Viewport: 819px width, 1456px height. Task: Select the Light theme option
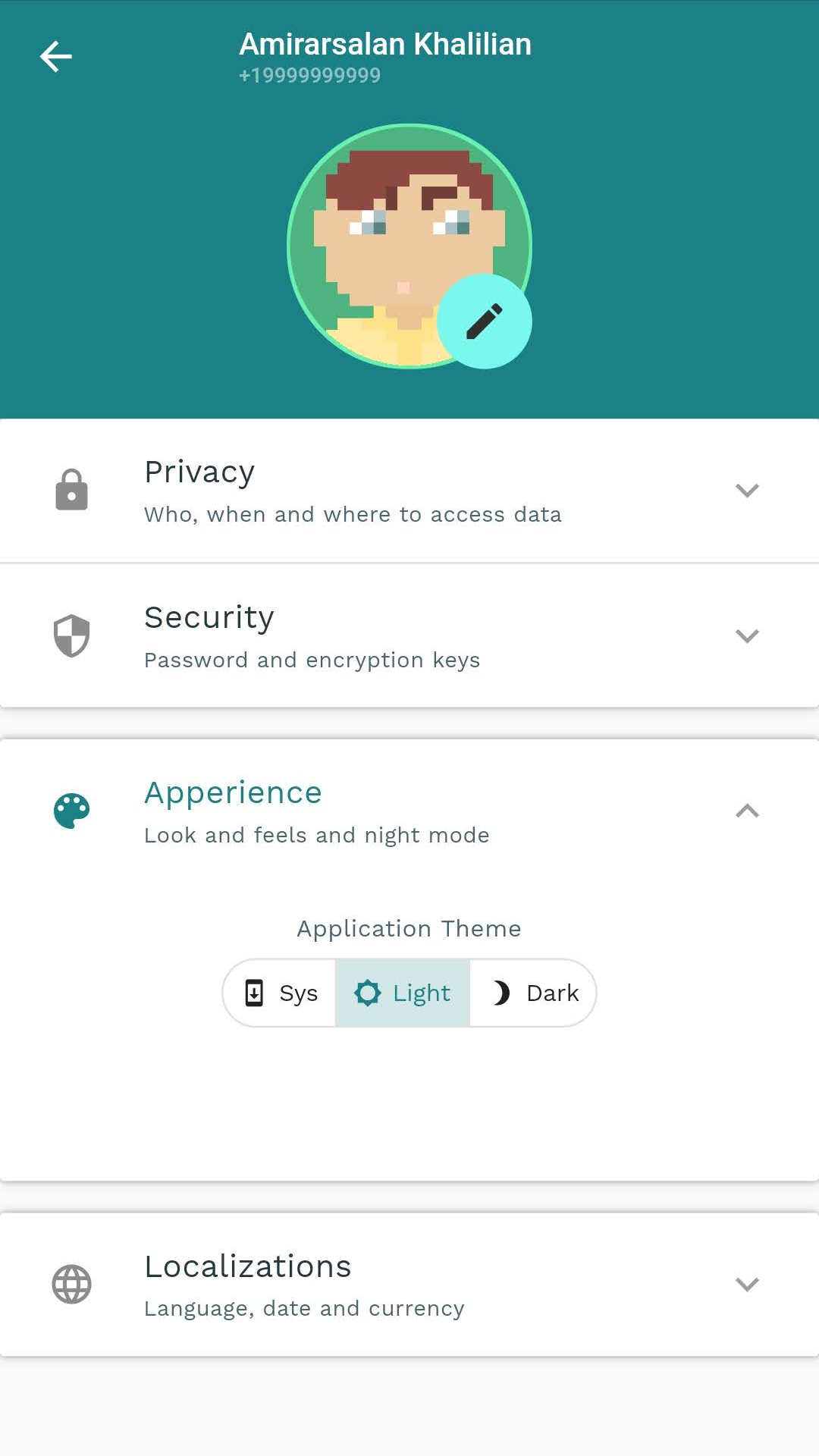tap(403, 993)
